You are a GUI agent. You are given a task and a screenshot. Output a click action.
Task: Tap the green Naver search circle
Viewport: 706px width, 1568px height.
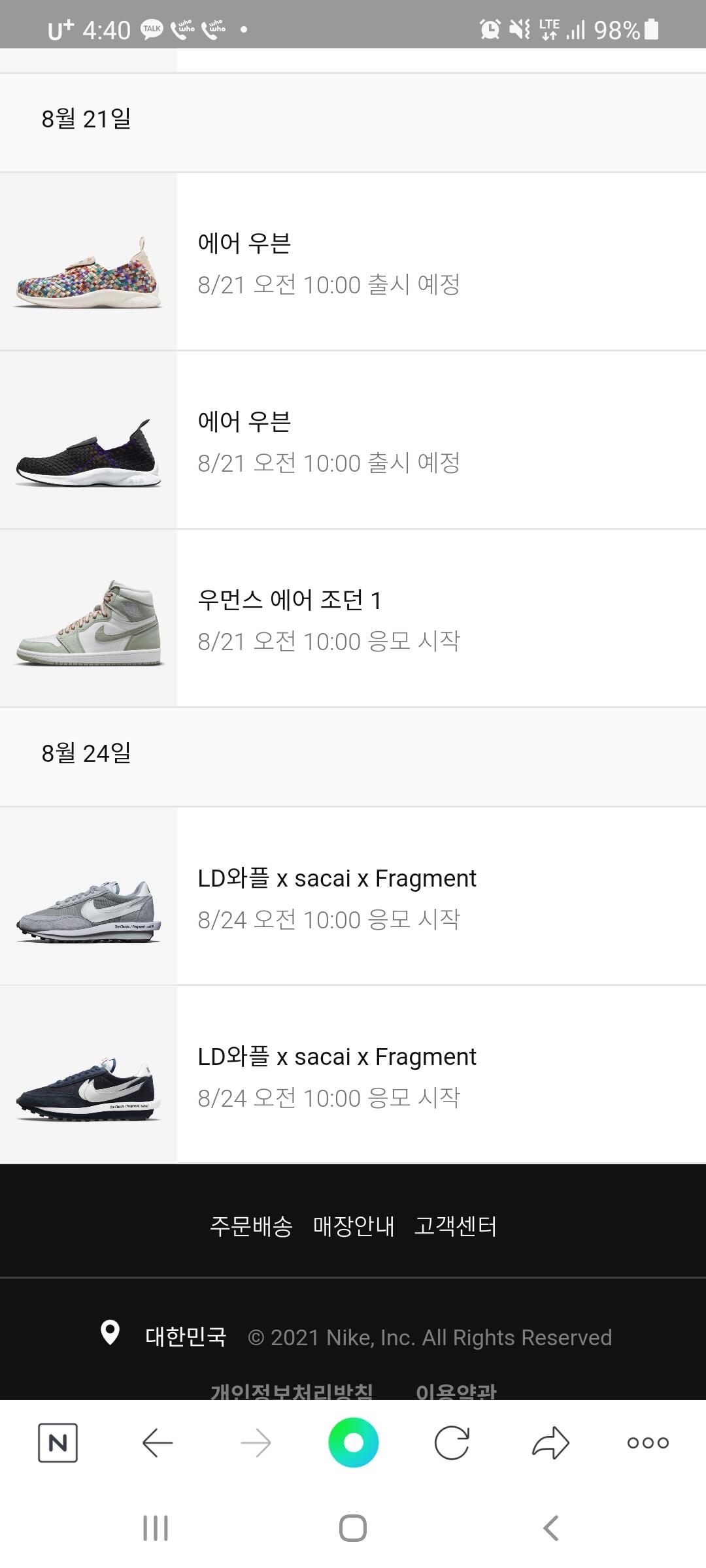point(353,1443)
